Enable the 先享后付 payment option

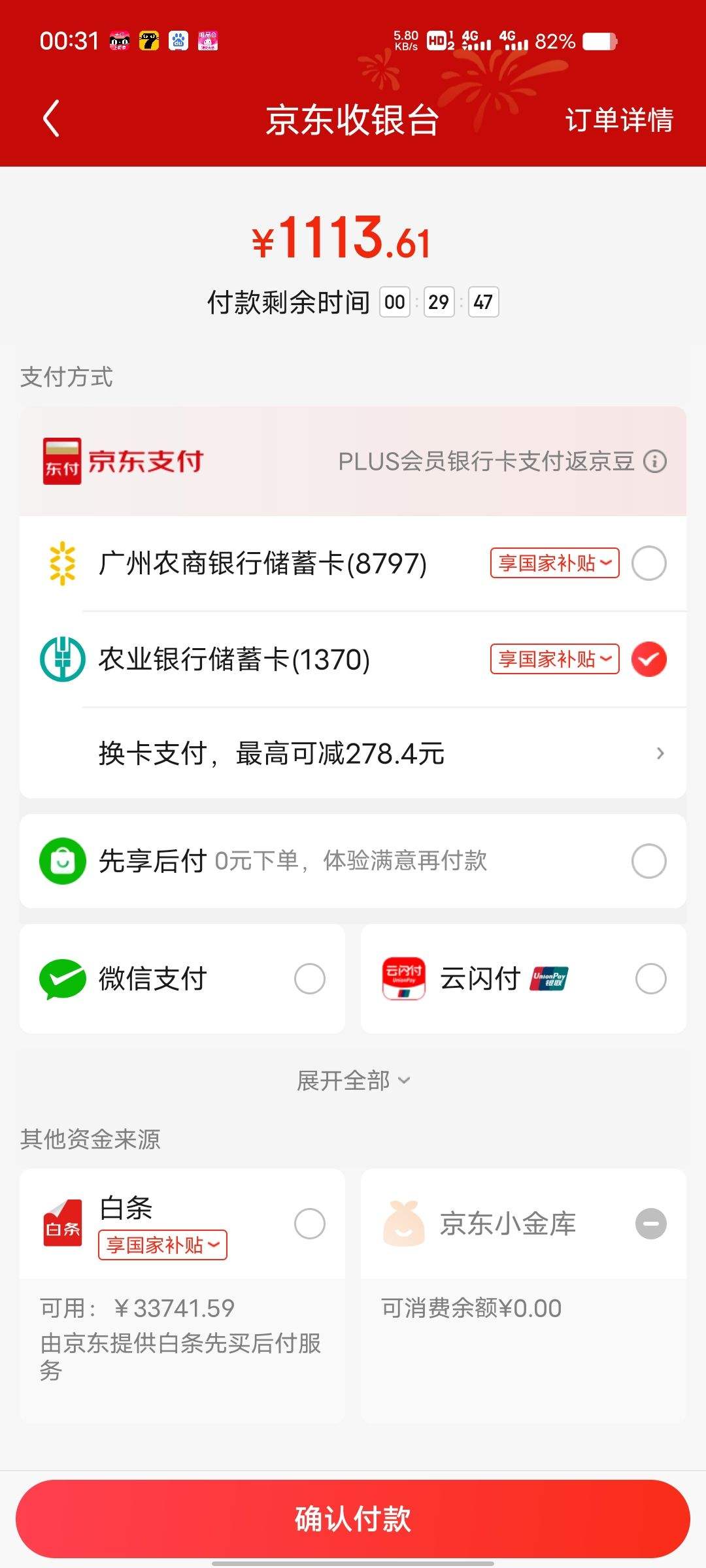point(649,861)
